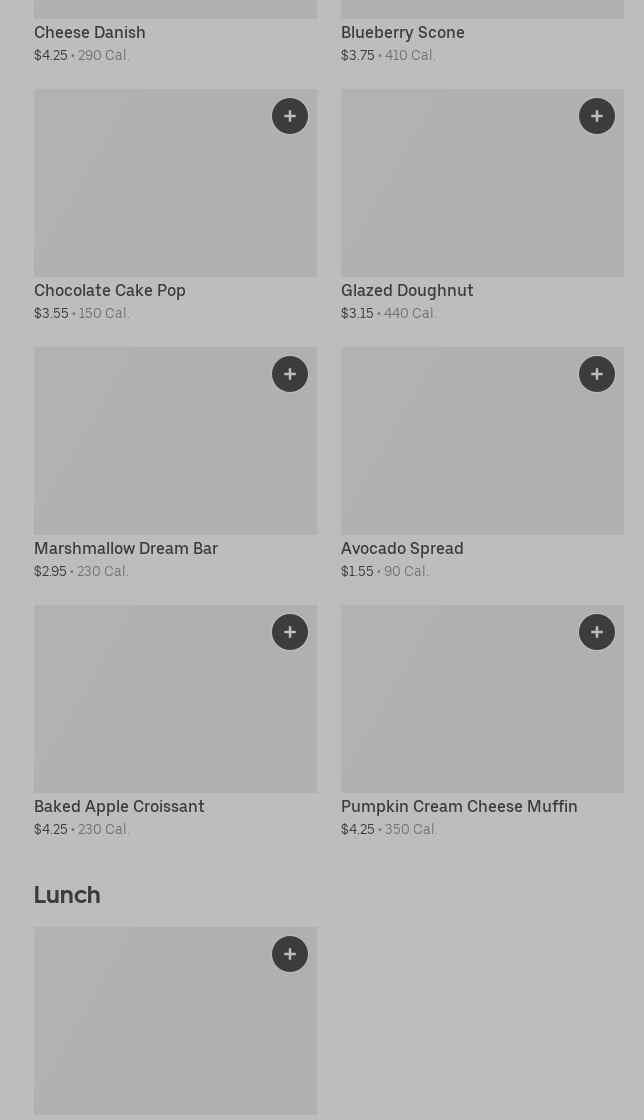Viewport: 644px width, 1120px height.
Task: Add Baked Apple Croissant to order
Action: [290, 632]
